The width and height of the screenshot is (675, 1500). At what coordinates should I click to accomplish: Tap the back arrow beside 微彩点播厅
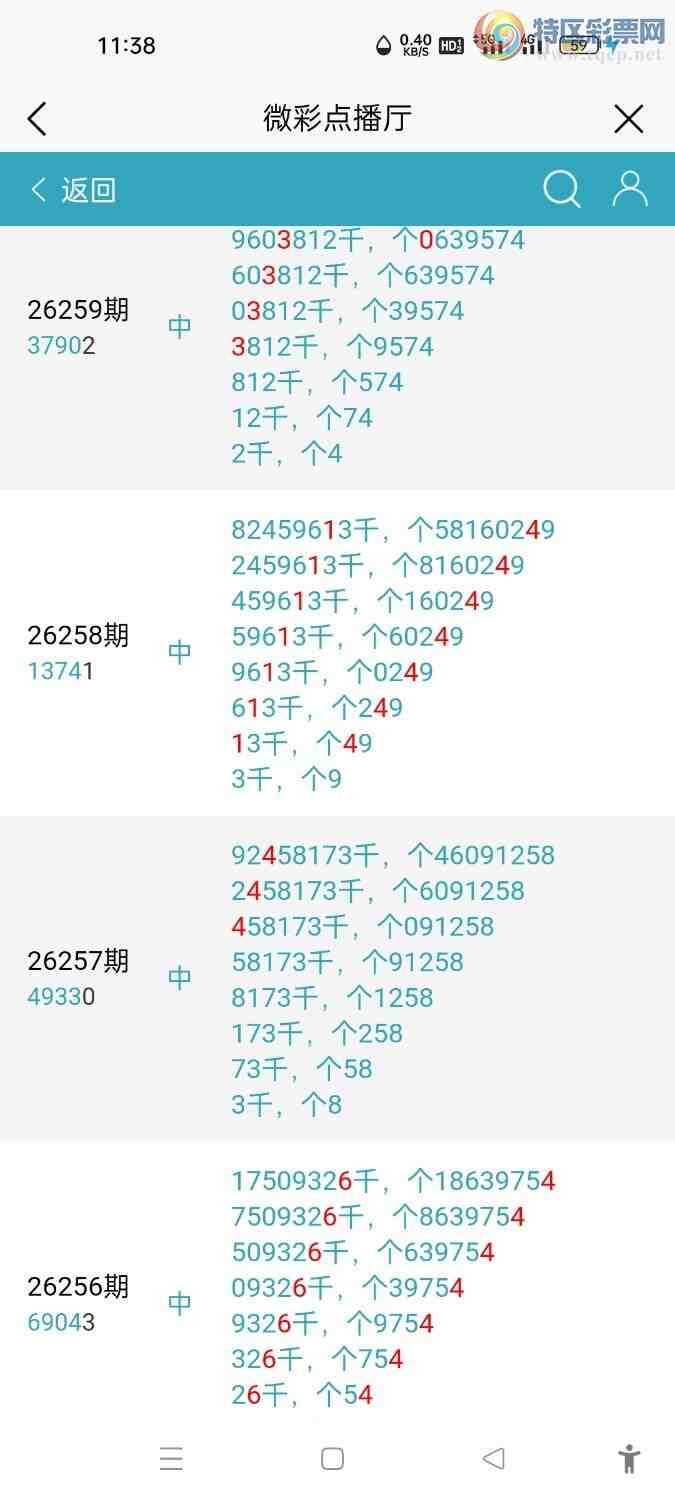click(x=37, y=119)
